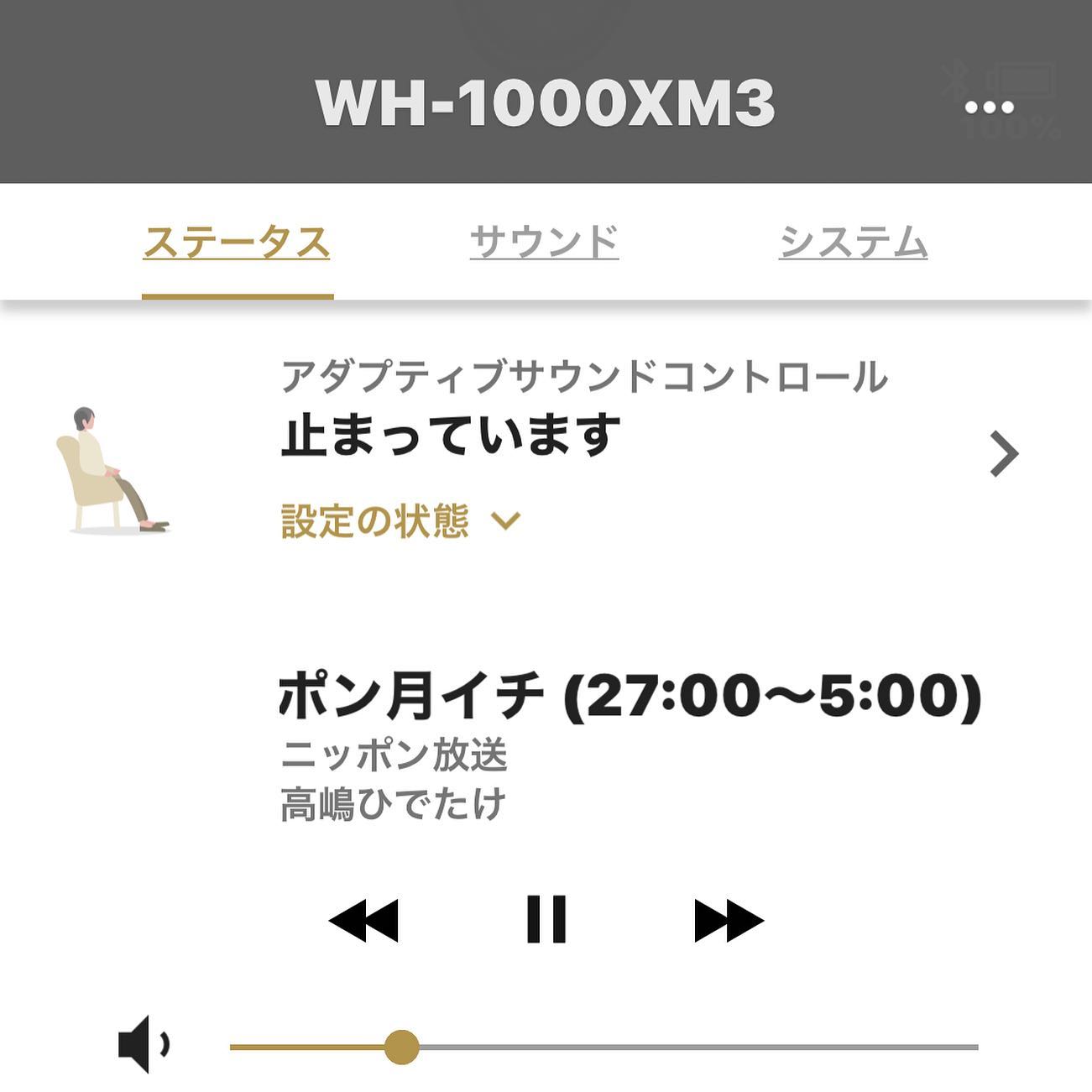Viewport: 1092px width, 1092px height.
Task: Open the three-dot overflow menu
Action: pyautogui.click(x=989, y=107)
